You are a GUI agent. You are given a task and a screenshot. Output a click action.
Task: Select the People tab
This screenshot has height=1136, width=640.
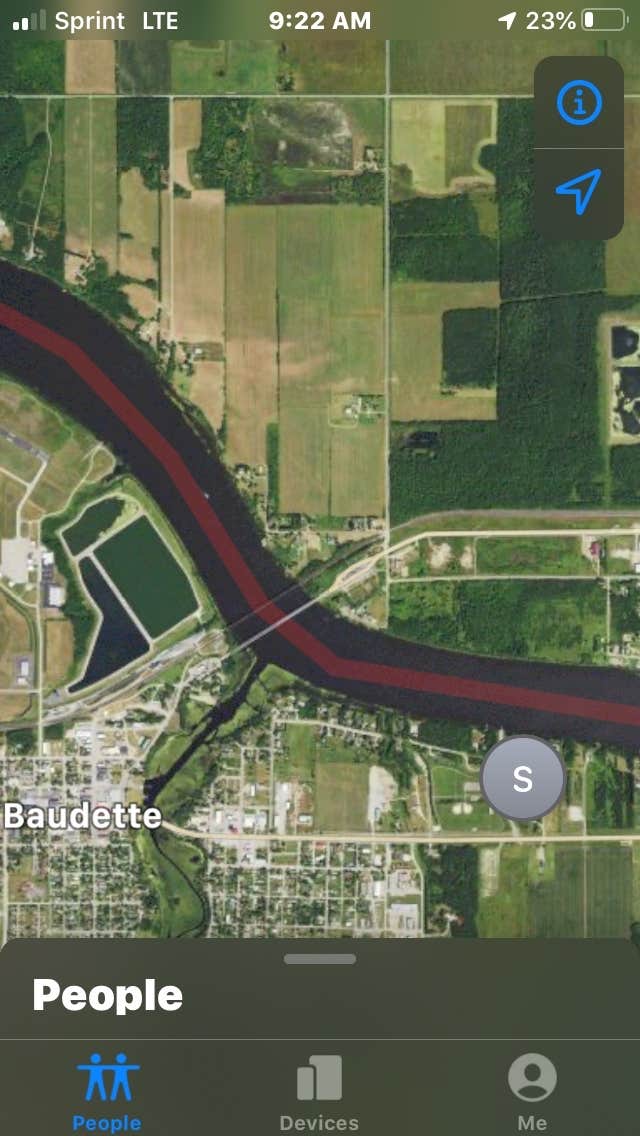click(x=107, y=1092)
